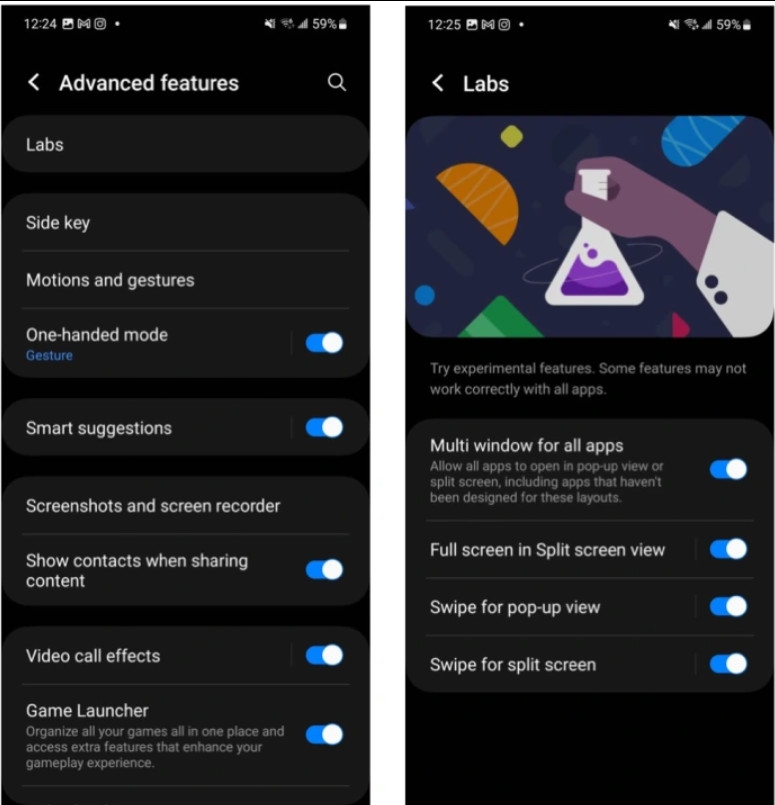Toggle Full screen in Split screen view

coord(728,549)
